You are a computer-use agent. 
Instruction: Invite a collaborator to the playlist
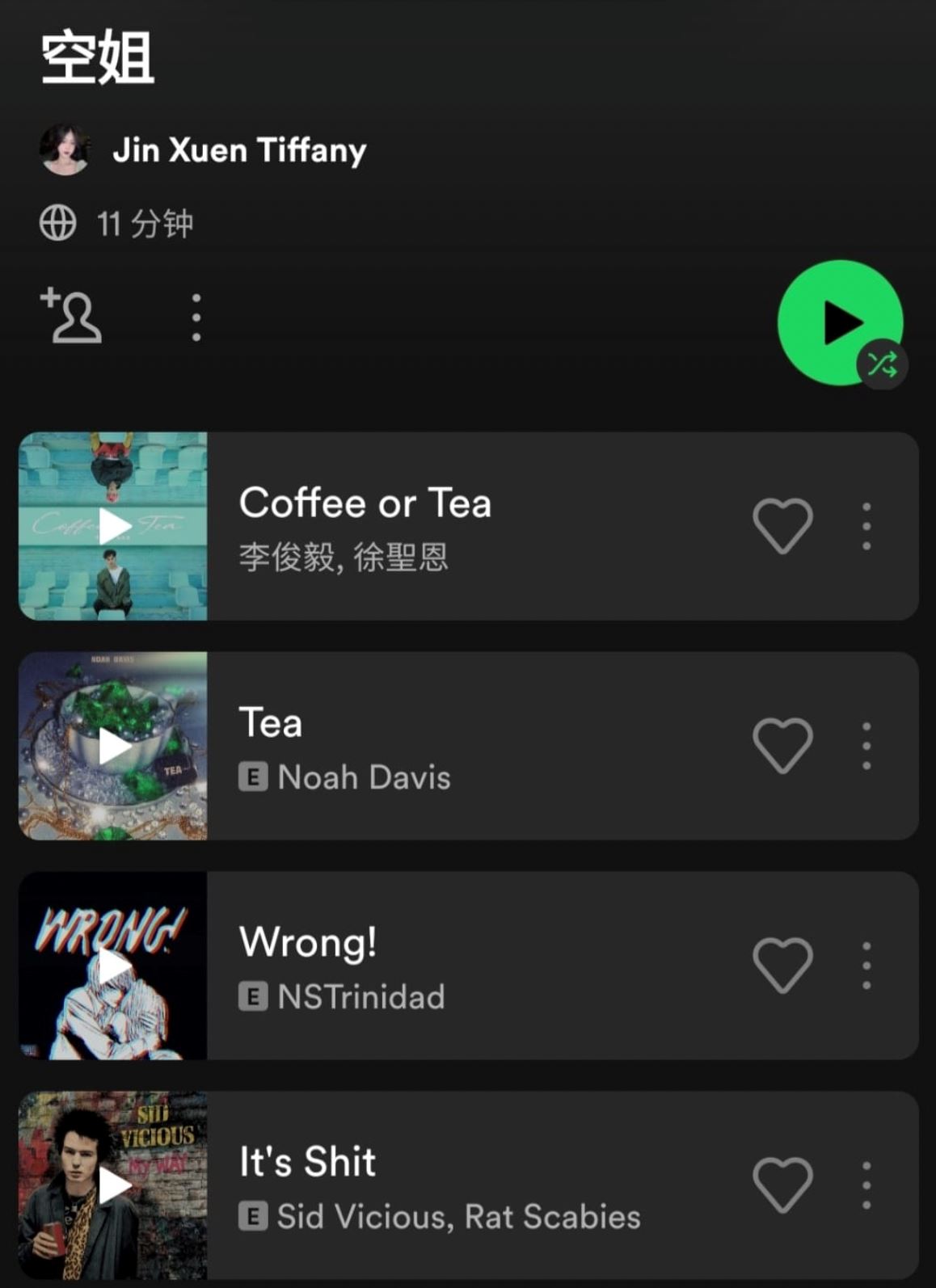(71, 316)
